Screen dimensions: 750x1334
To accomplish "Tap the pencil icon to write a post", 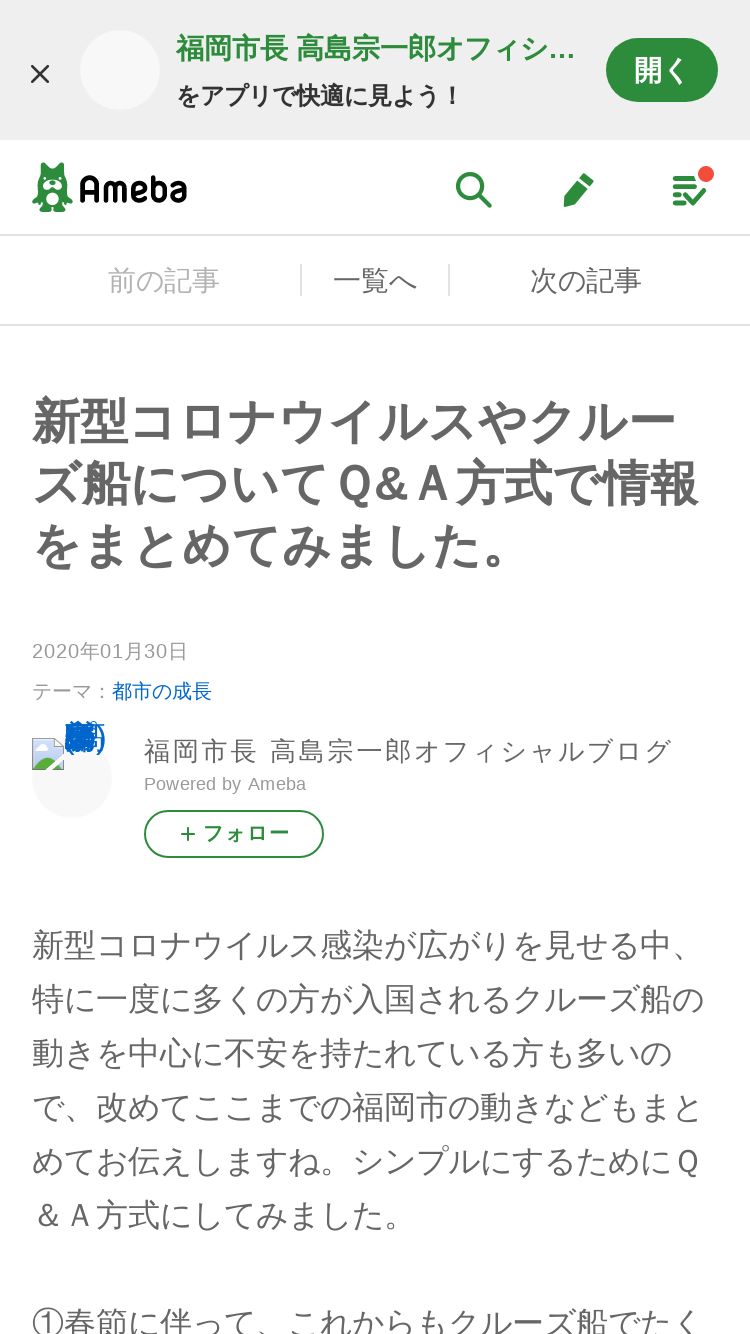I will click(578, 189).
